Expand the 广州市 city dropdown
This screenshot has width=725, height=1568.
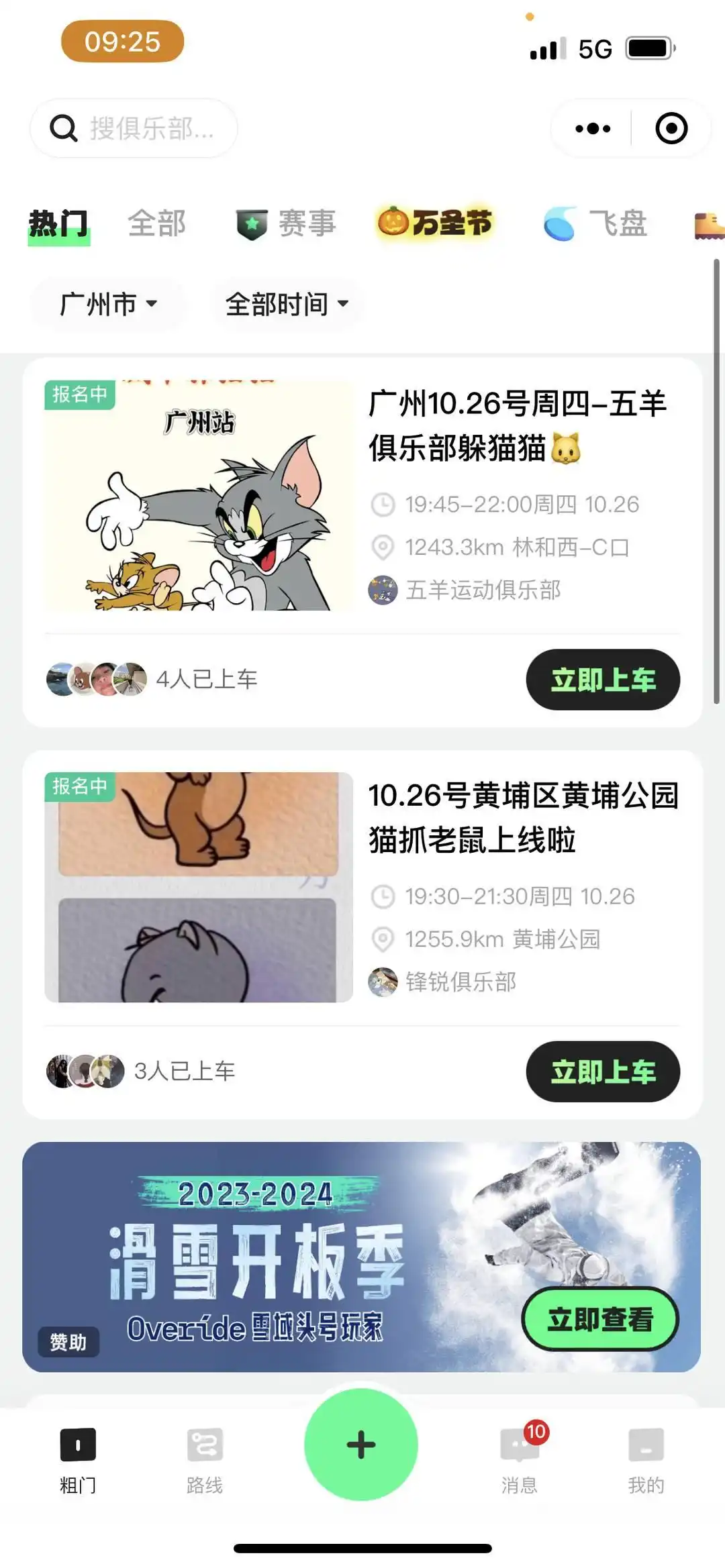(x=108, y=304)
